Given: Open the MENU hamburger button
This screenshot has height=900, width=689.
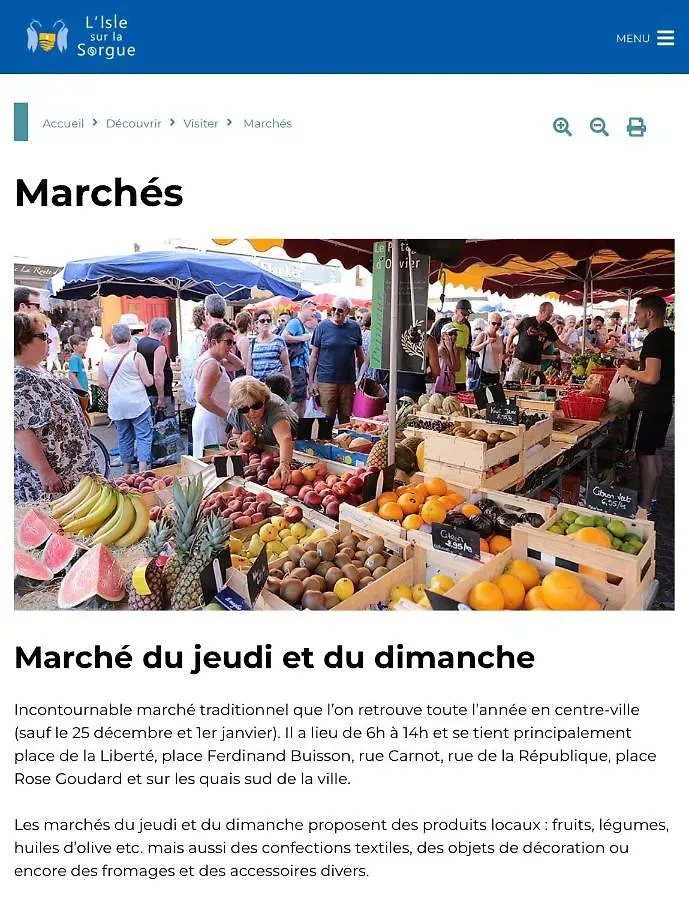Looking at the screenshot, I should (x=645, y=38).
